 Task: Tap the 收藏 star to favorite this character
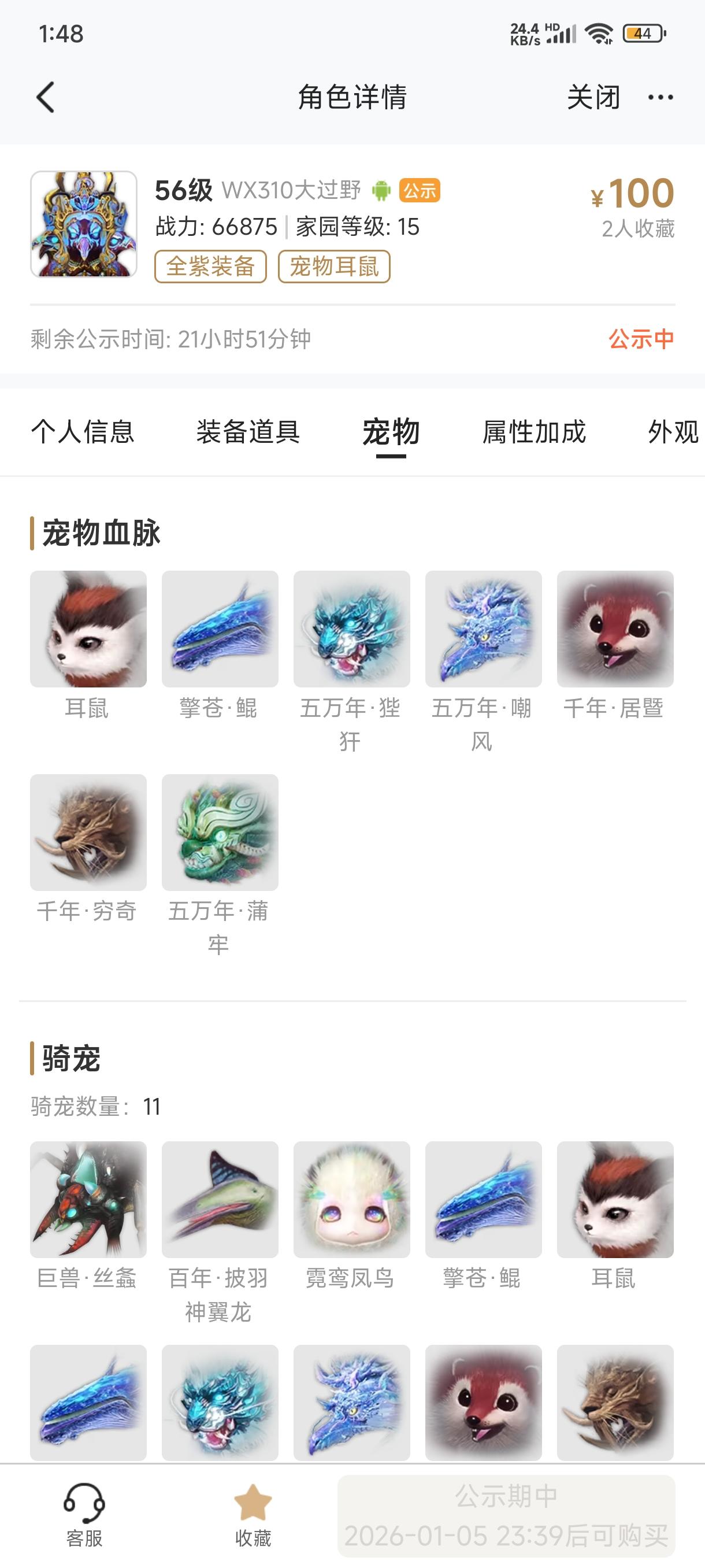(253, 1514)
